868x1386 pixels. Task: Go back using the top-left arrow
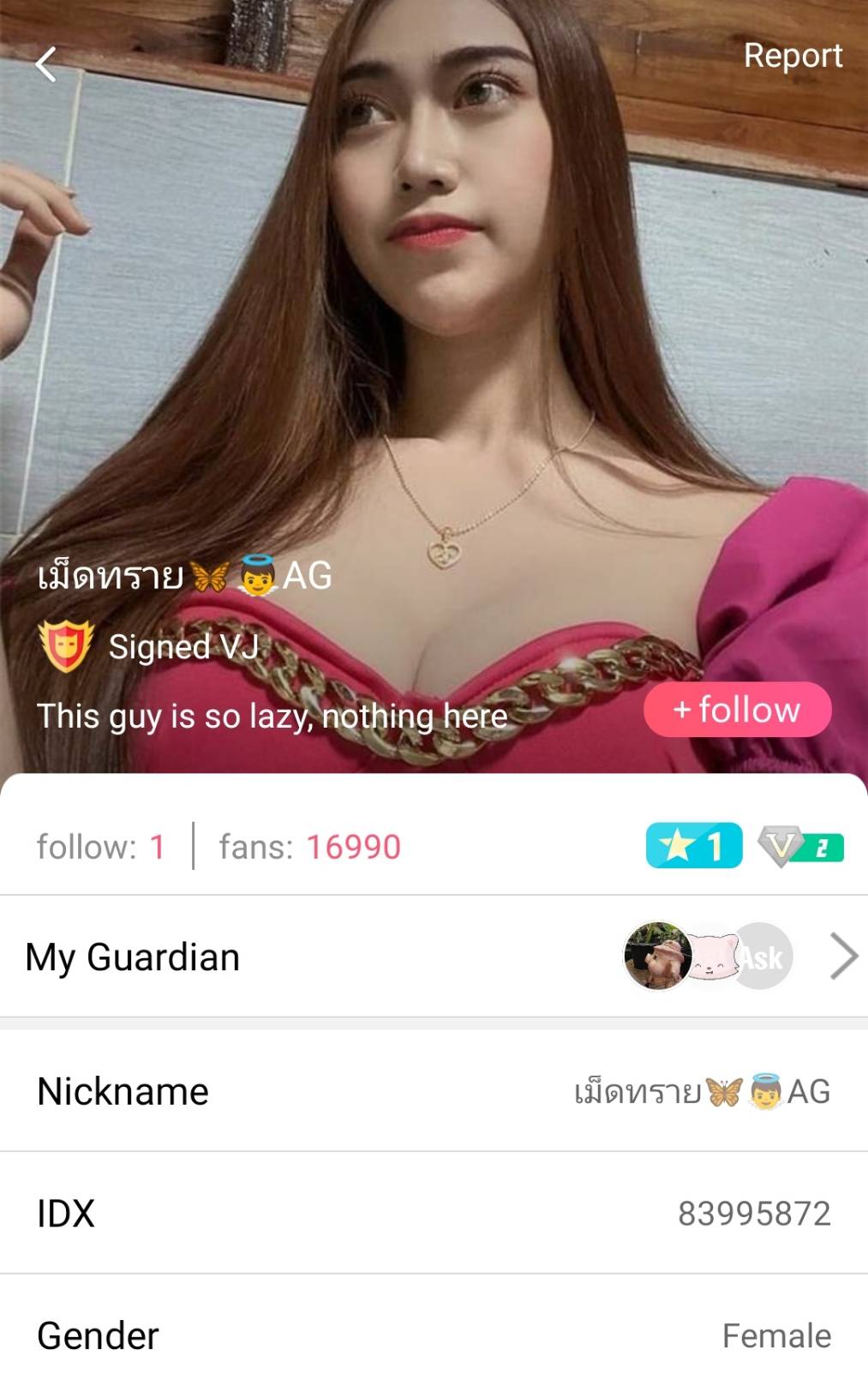point(46,64)
